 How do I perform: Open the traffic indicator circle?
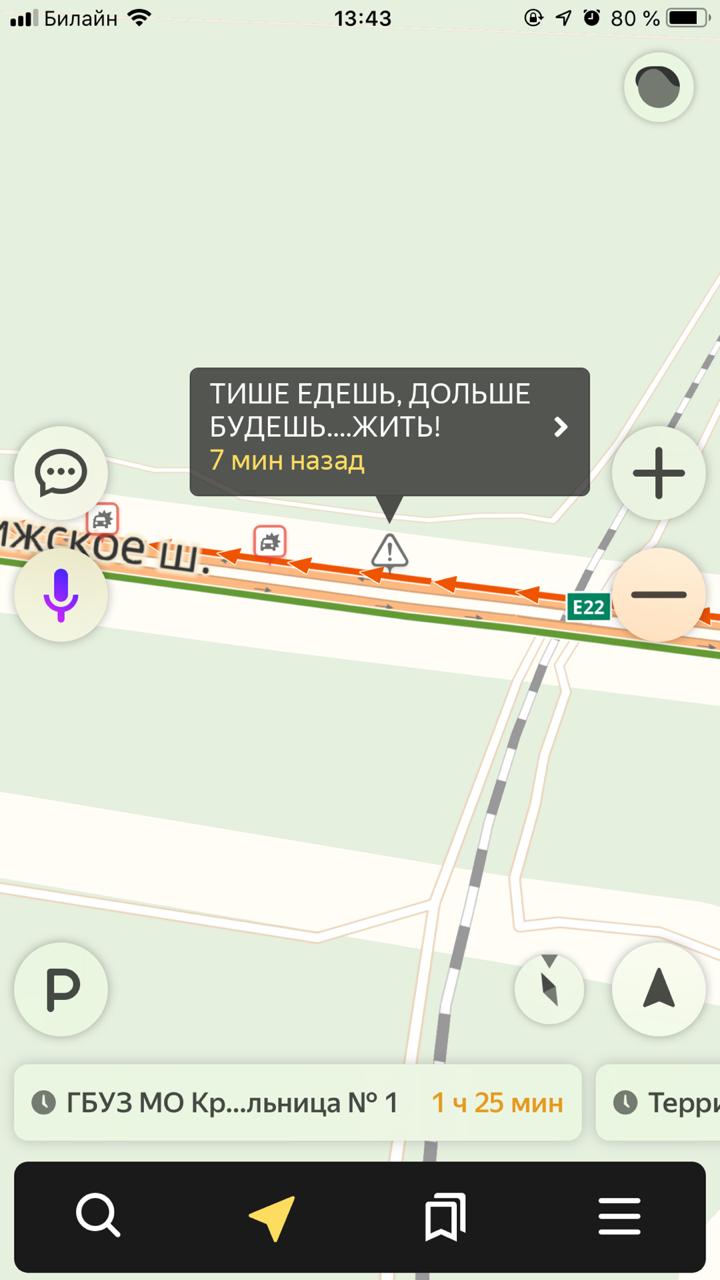[659, 86]
